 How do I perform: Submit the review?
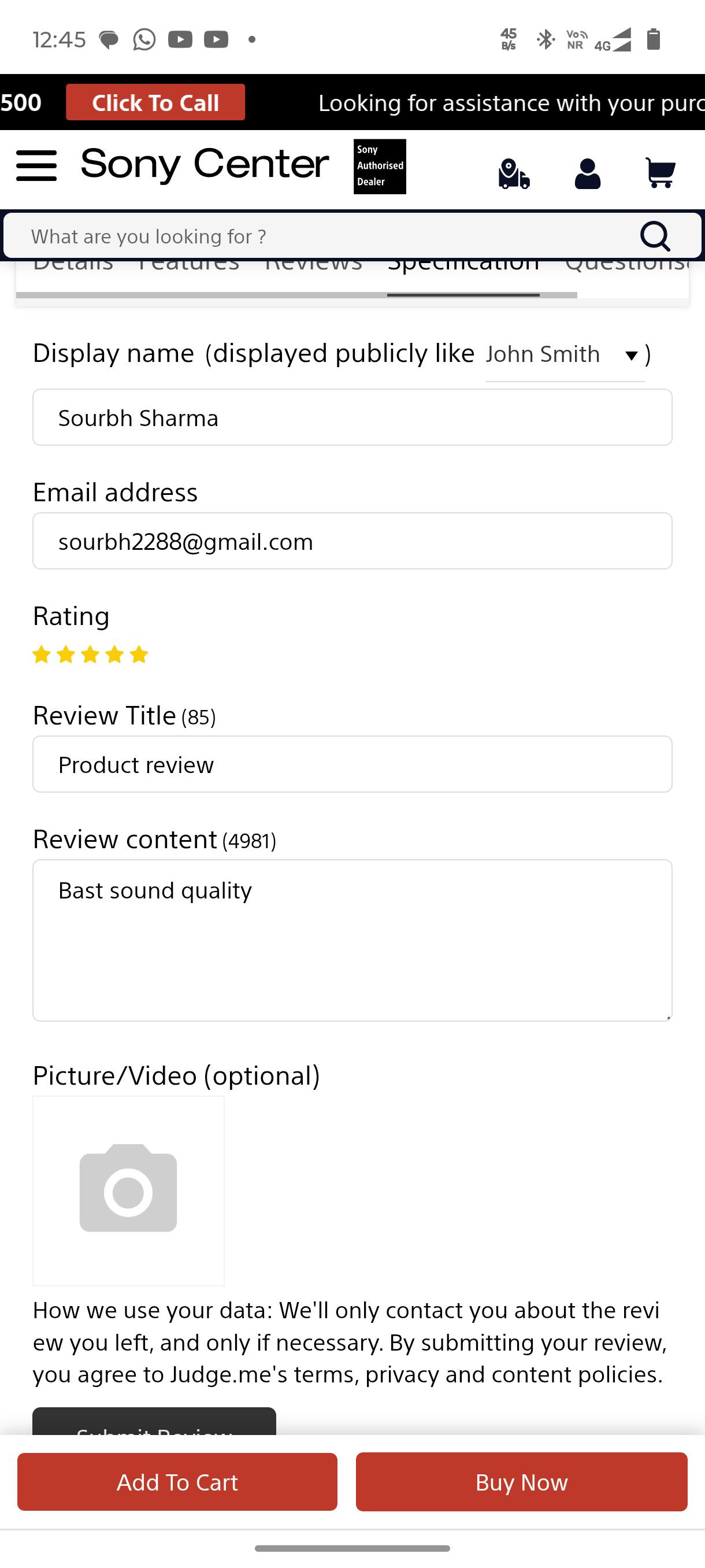tap(154, 1421)
